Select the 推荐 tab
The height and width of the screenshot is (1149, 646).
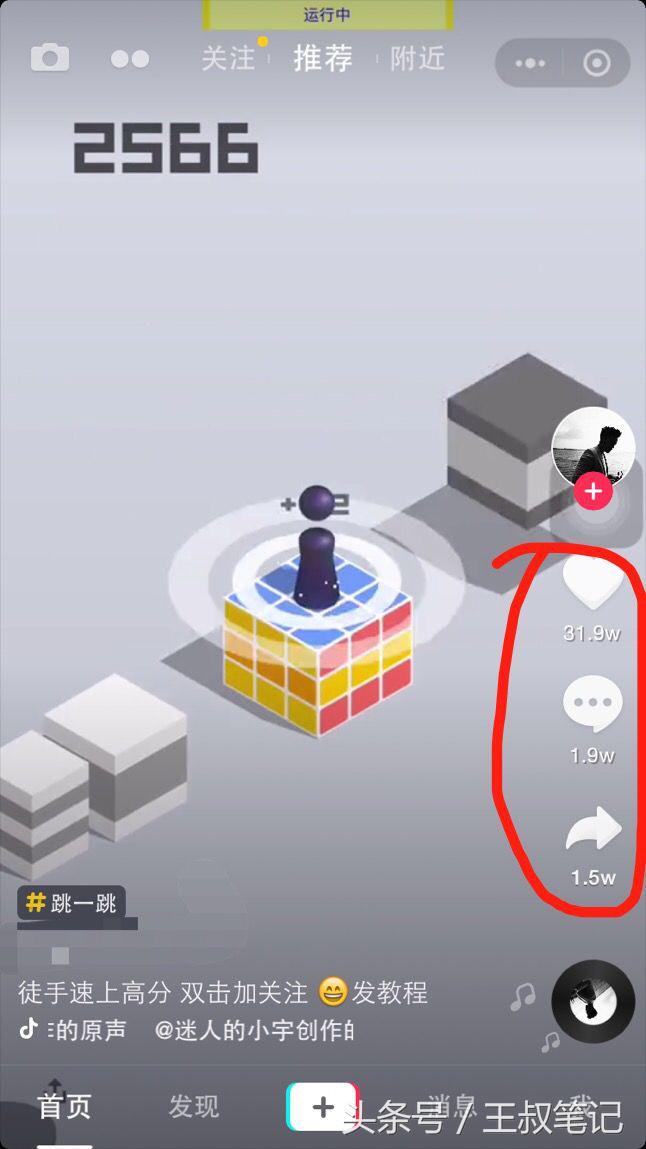click(323, 58)
